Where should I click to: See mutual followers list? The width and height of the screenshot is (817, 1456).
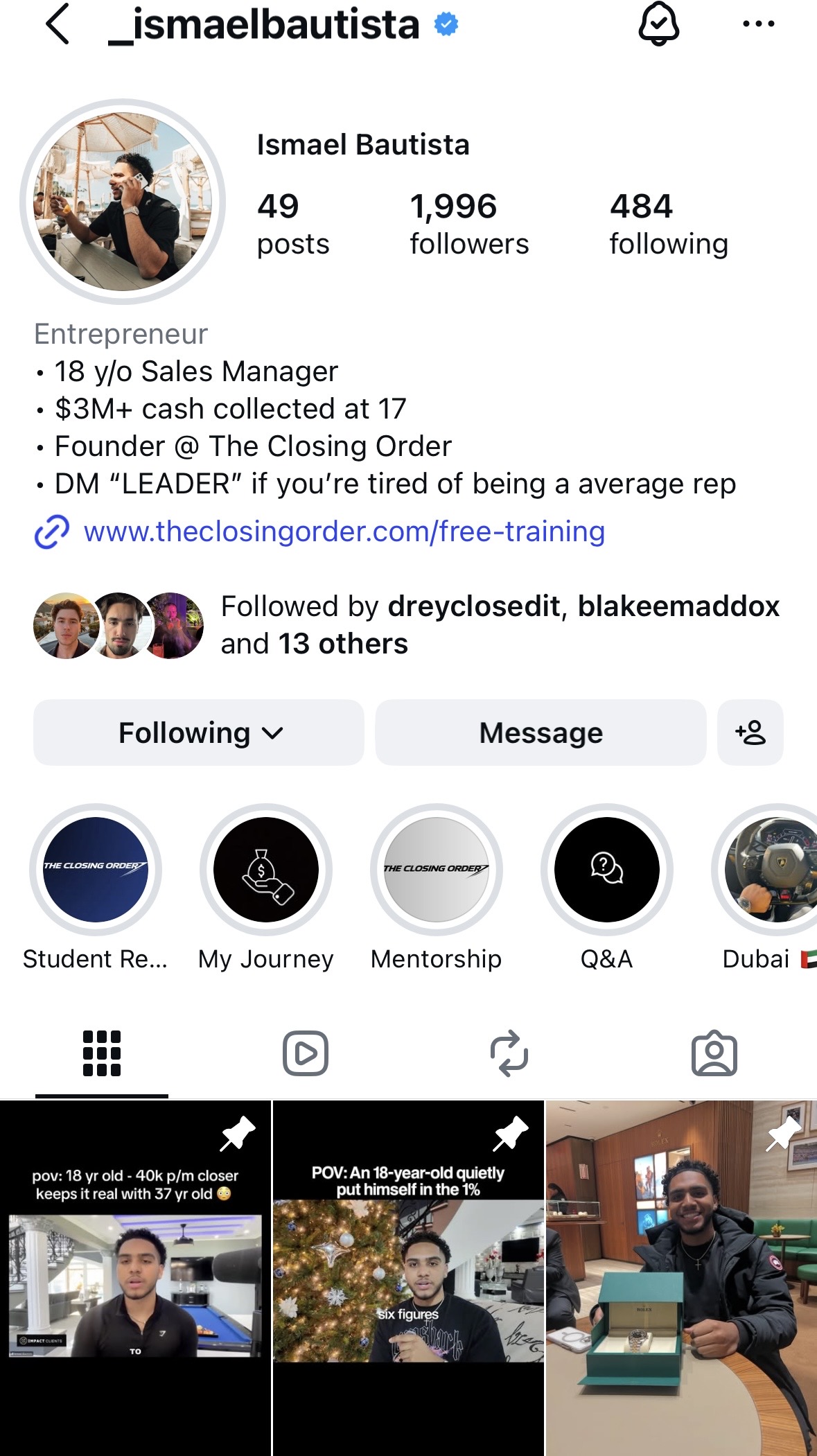[499, 624]
